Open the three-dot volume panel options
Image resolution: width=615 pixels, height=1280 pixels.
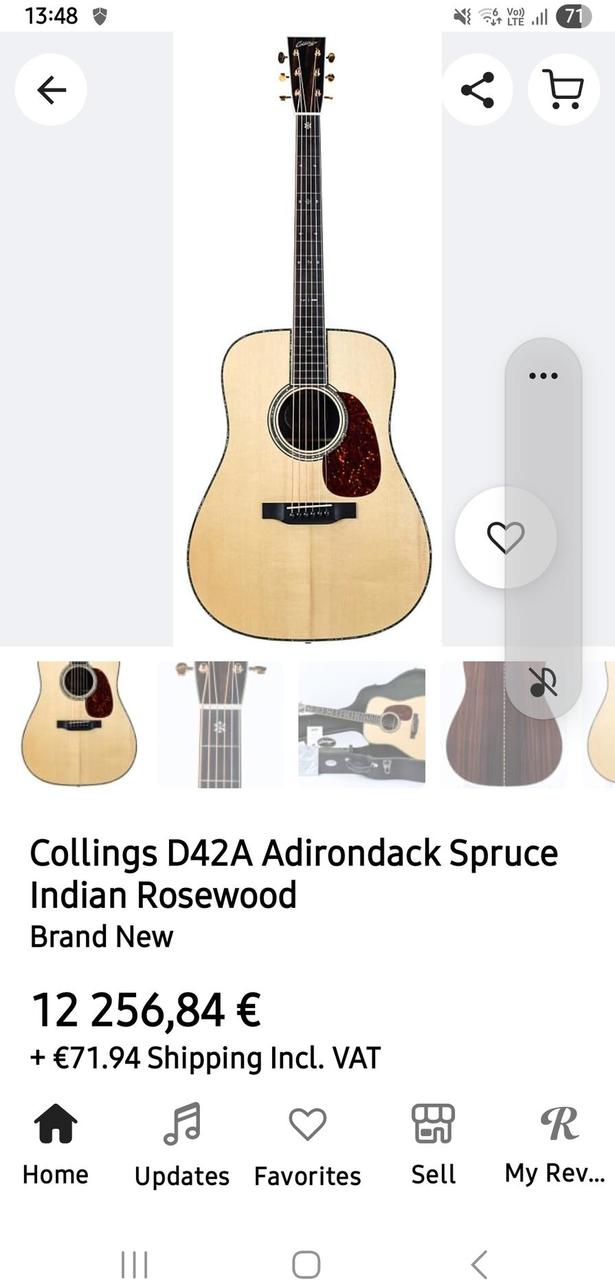542,376
